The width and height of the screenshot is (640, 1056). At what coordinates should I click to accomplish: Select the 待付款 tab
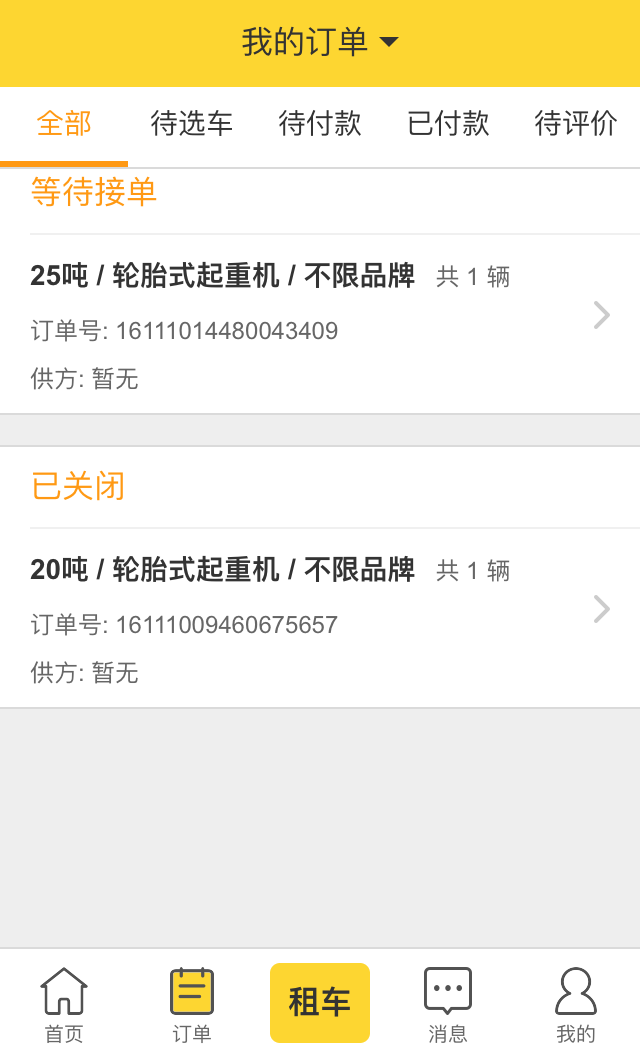pyautogui.click(x=320, y=125)
